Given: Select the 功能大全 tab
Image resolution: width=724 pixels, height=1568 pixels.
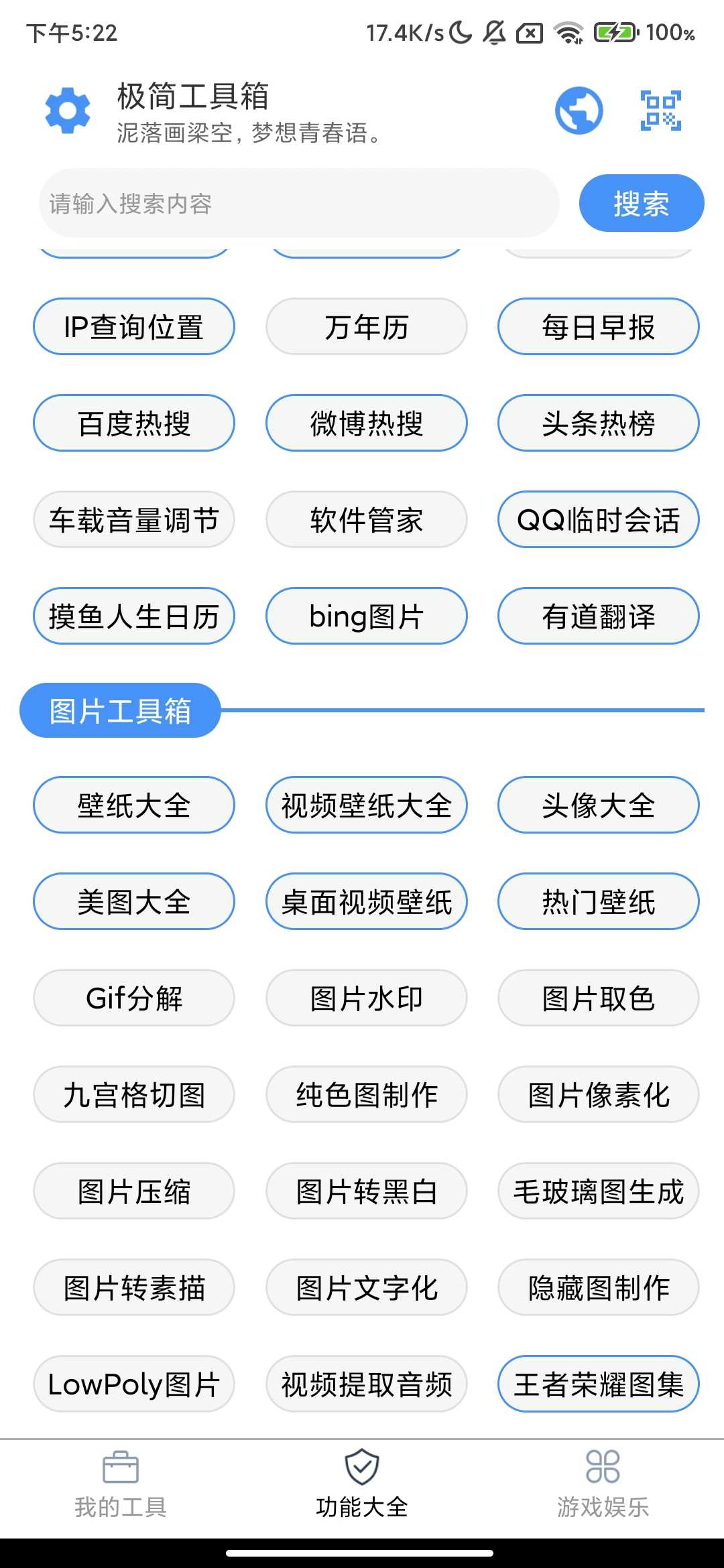Looking at the screenshot, I should 362,1482.
